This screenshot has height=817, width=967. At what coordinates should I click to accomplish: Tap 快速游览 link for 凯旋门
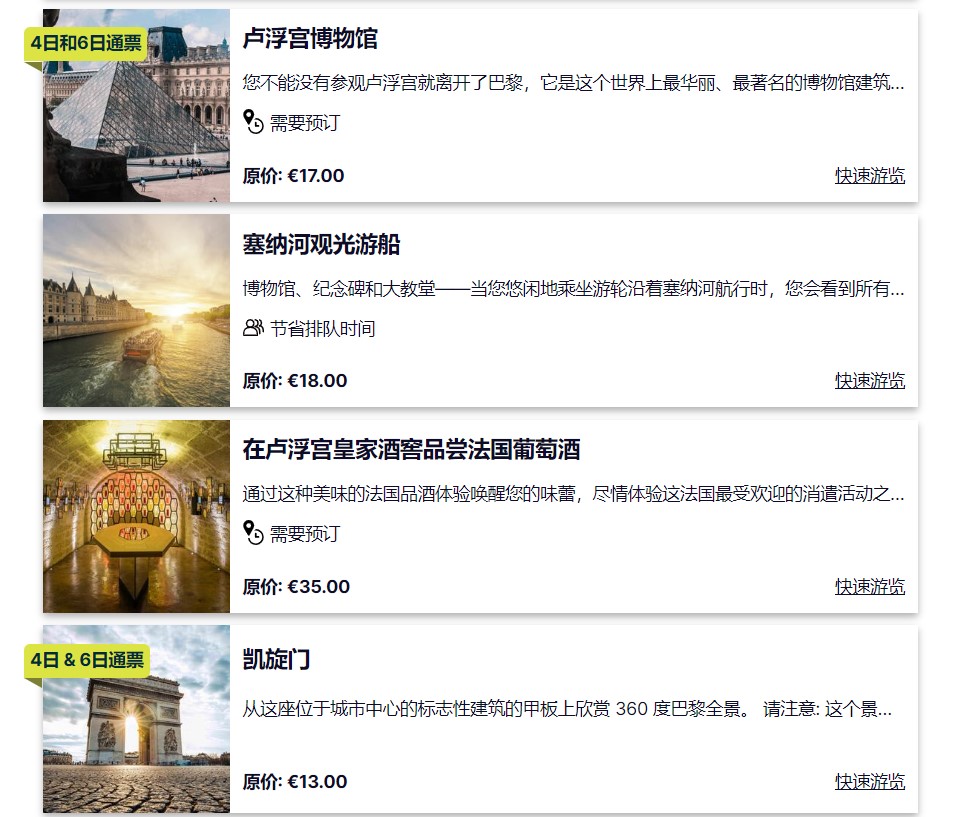tap(869, 782)
